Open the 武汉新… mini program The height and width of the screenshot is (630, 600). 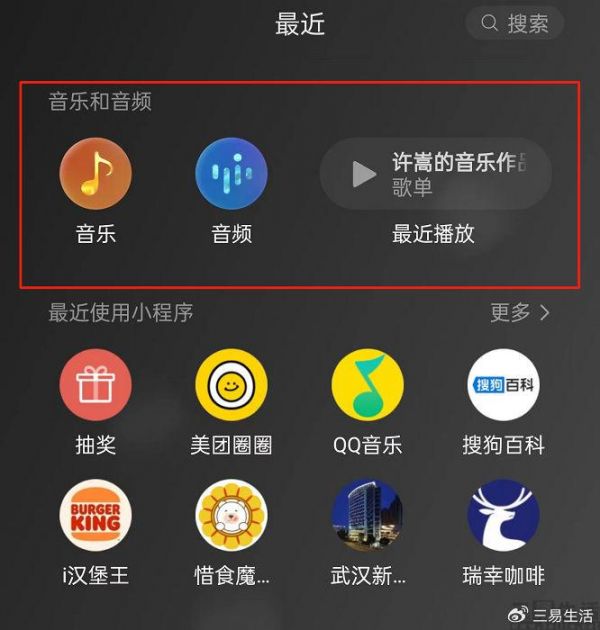pos(367,516)
